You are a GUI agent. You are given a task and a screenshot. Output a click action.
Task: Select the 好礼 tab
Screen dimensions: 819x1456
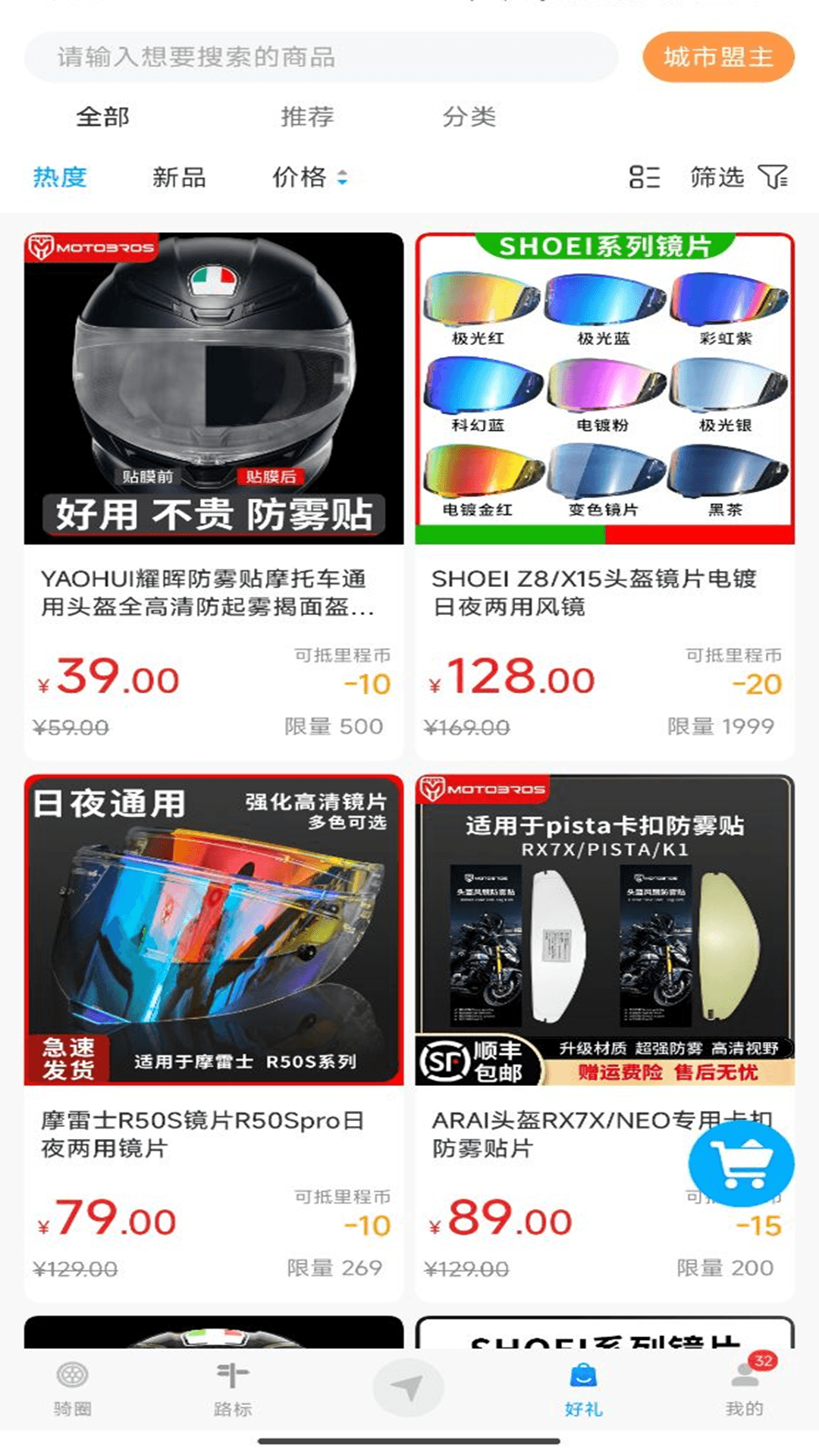[583, 1388]
